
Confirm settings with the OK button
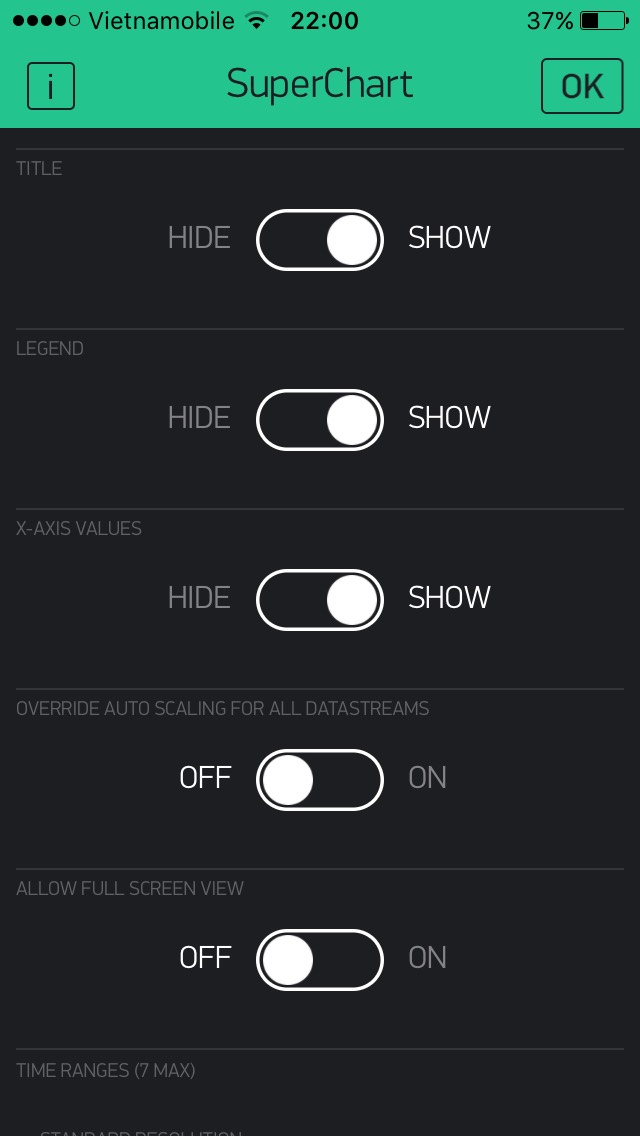click(581, 86)
